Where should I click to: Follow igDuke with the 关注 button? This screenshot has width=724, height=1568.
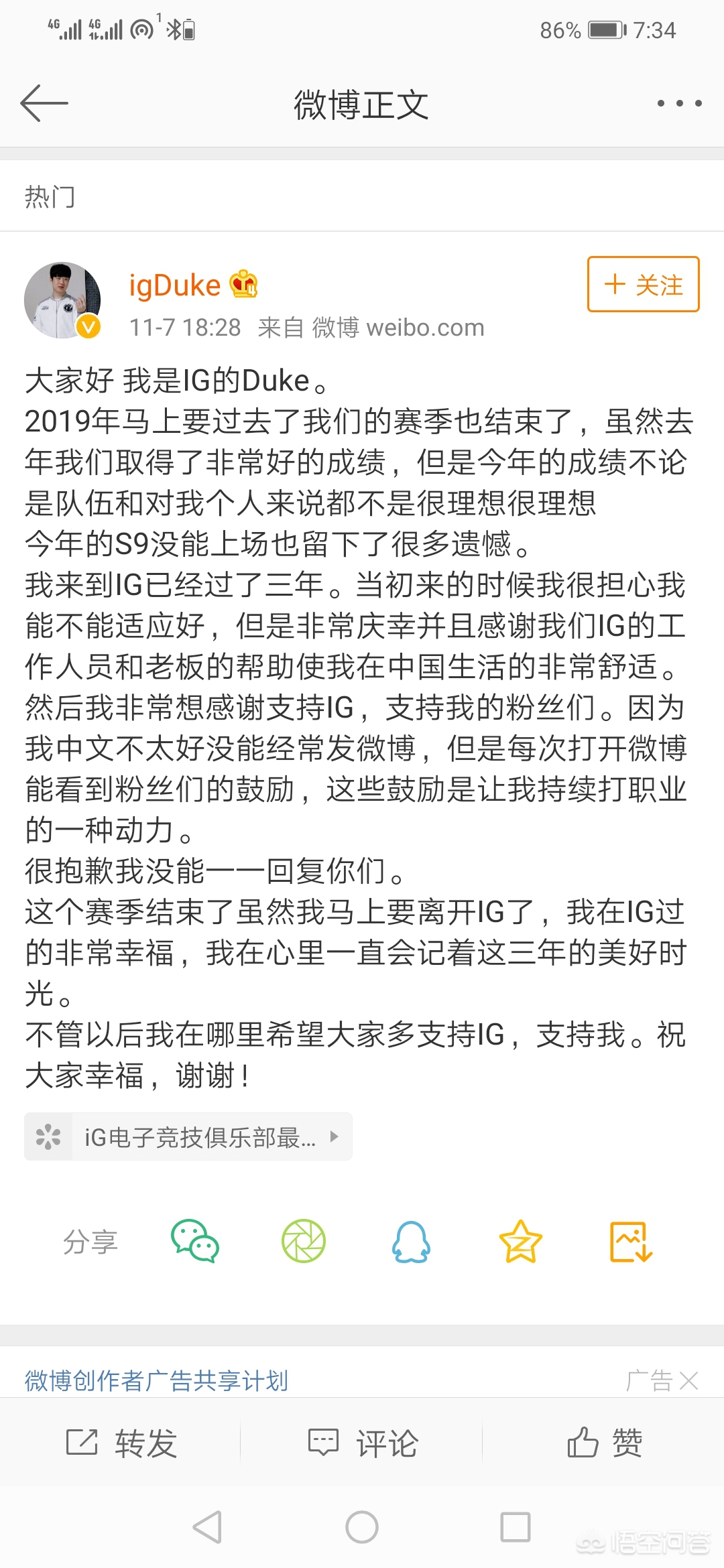click(643, 285)
